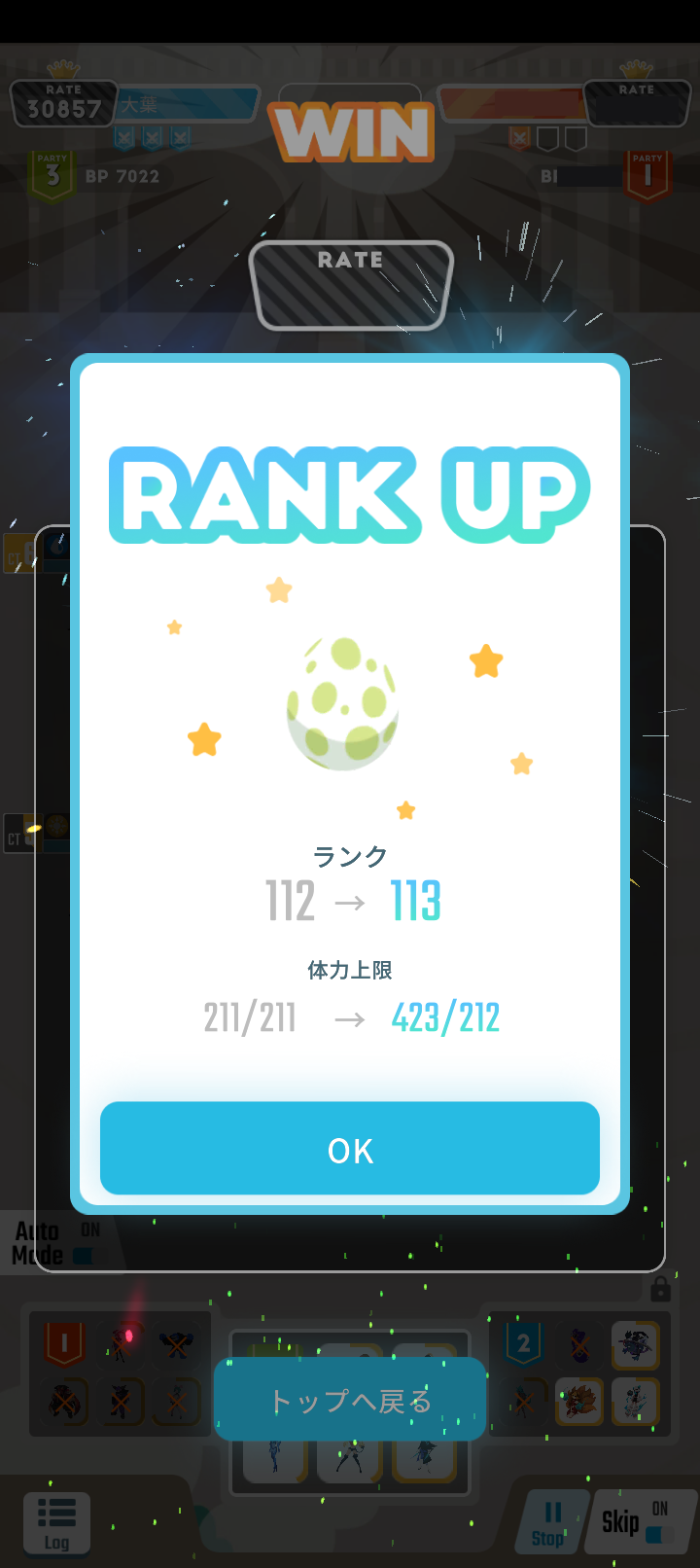Confirm the rank up with OK
The width and height of the screenshot is (700, 1568).
350,1149
